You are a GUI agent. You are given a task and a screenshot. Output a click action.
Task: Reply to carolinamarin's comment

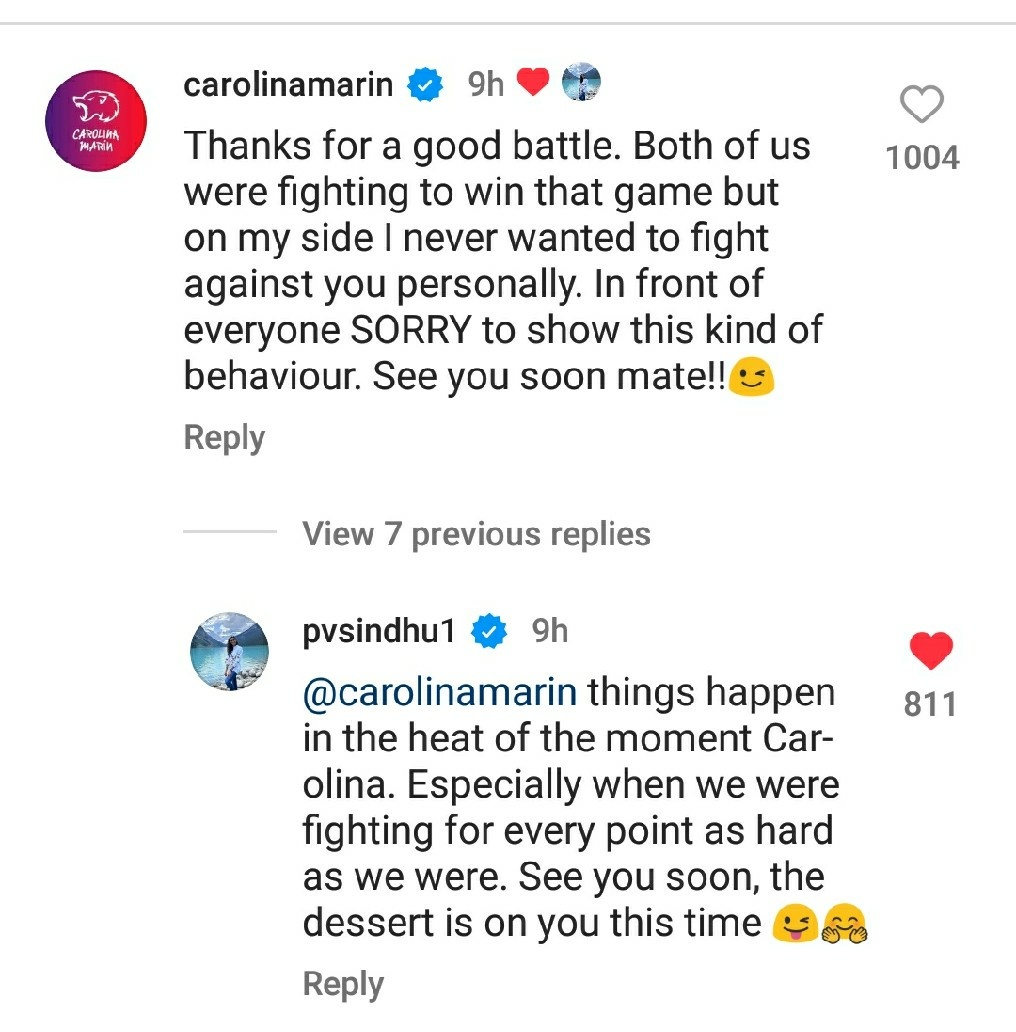coord(224,438)
